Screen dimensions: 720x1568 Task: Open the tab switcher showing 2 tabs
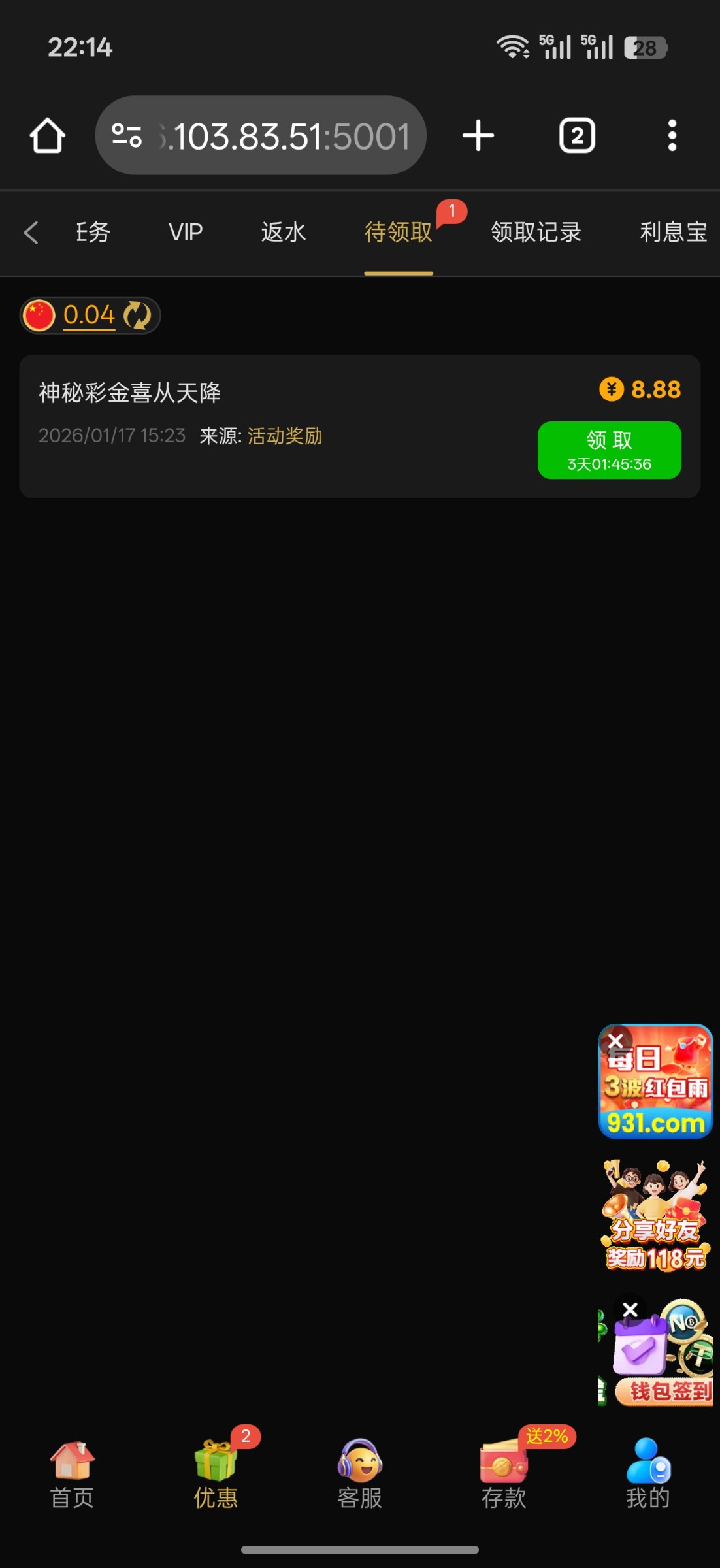pyautogui.click(x=577, y=136)
